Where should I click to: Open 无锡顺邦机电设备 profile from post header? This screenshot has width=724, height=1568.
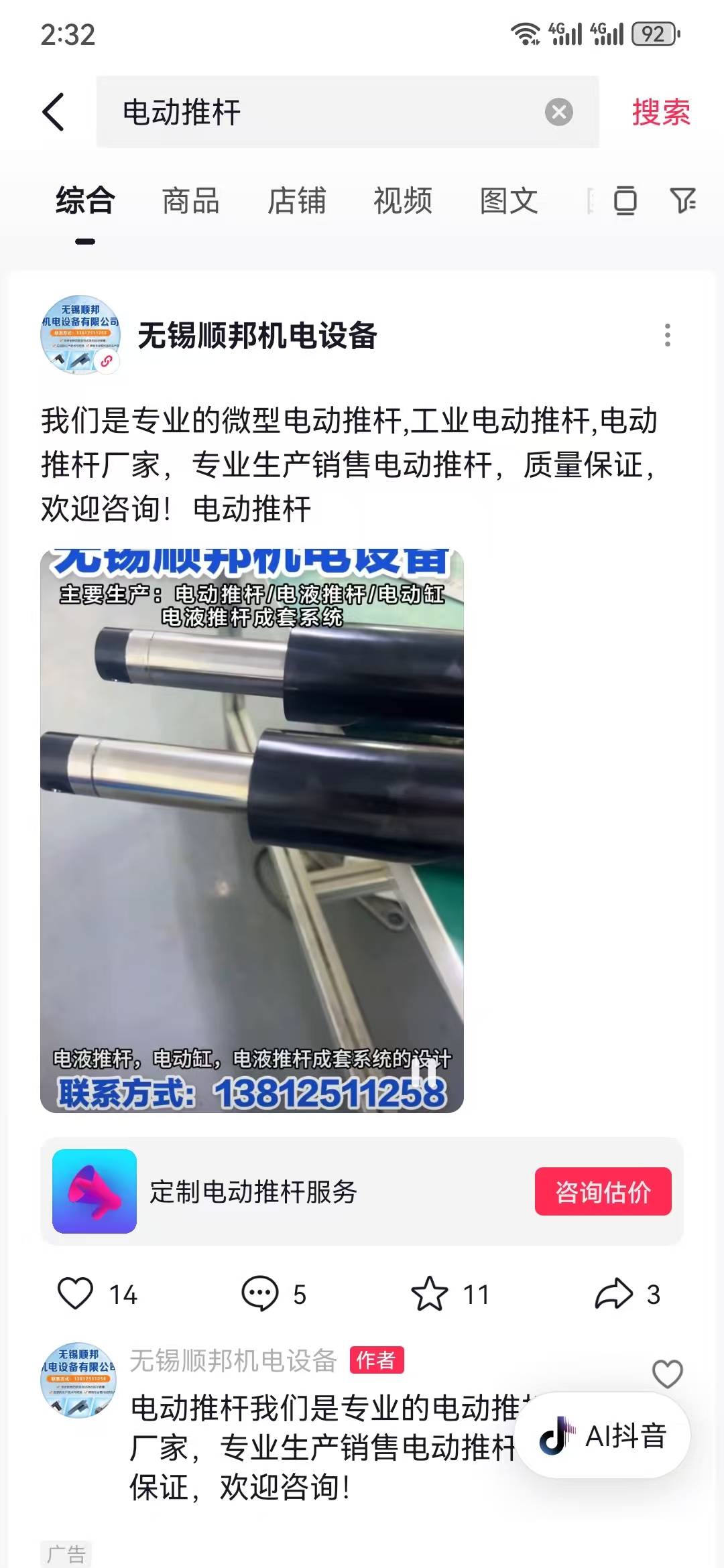257,335
